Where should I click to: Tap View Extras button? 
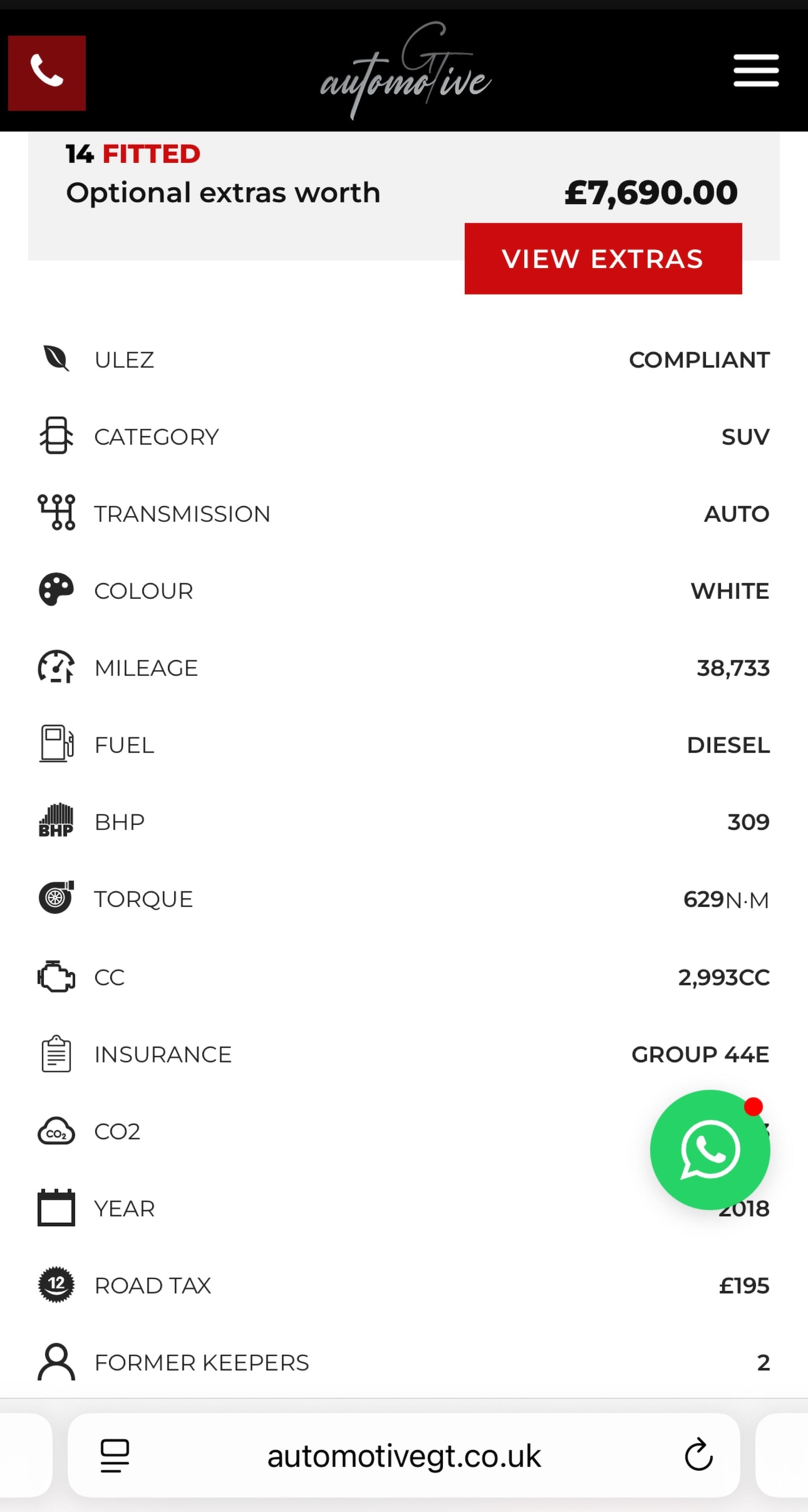point(603,259)
